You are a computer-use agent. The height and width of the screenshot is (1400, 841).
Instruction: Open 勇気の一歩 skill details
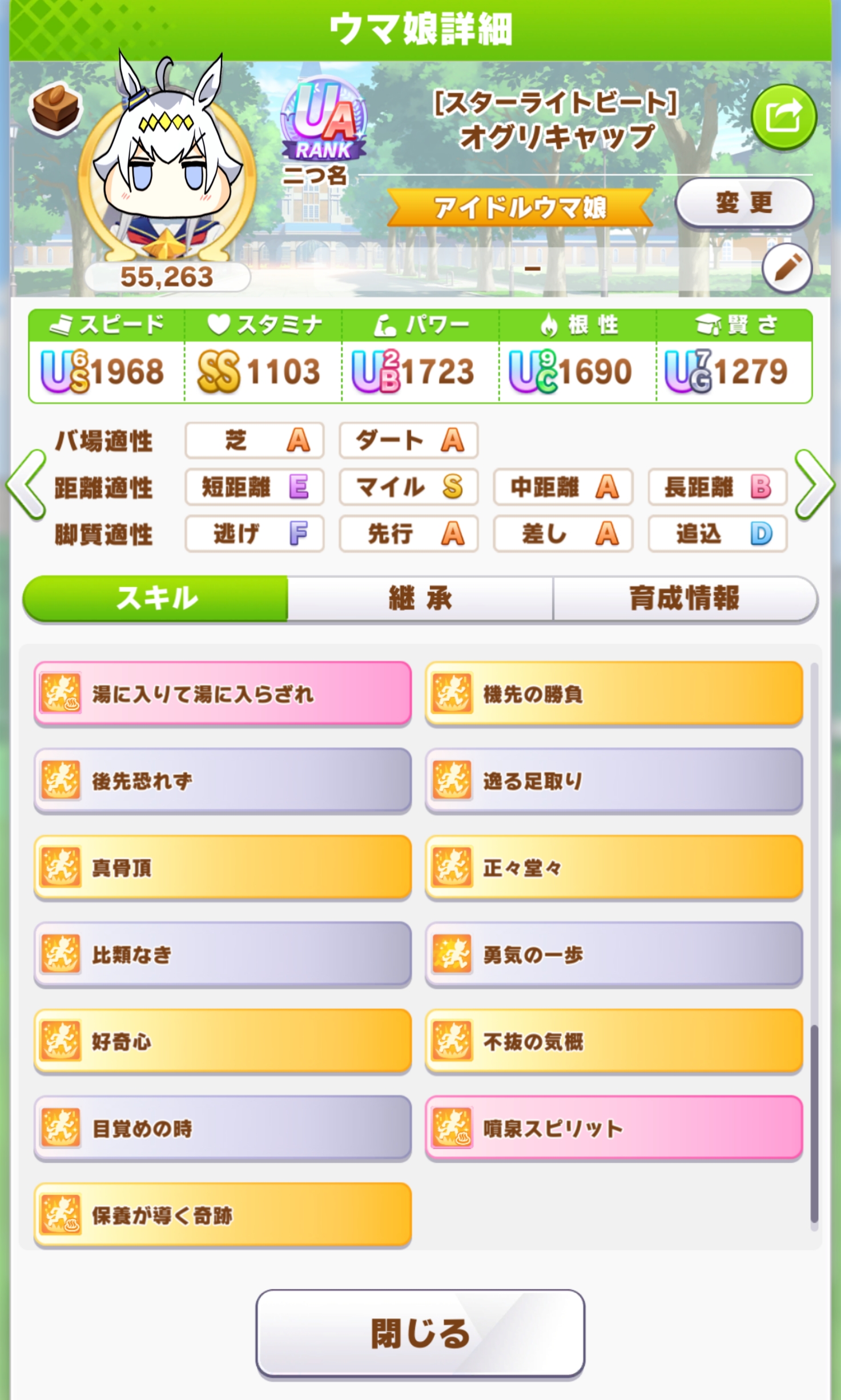(x=614, y=954)
